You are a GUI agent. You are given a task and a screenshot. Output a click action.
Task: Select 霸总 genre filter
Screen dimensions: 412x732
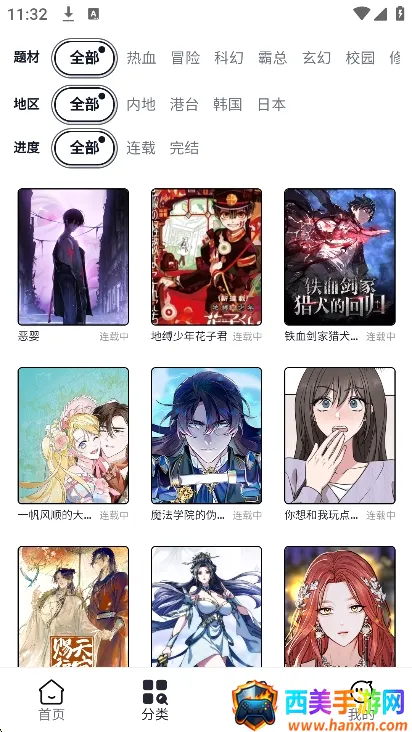click(x=272, y=58)
